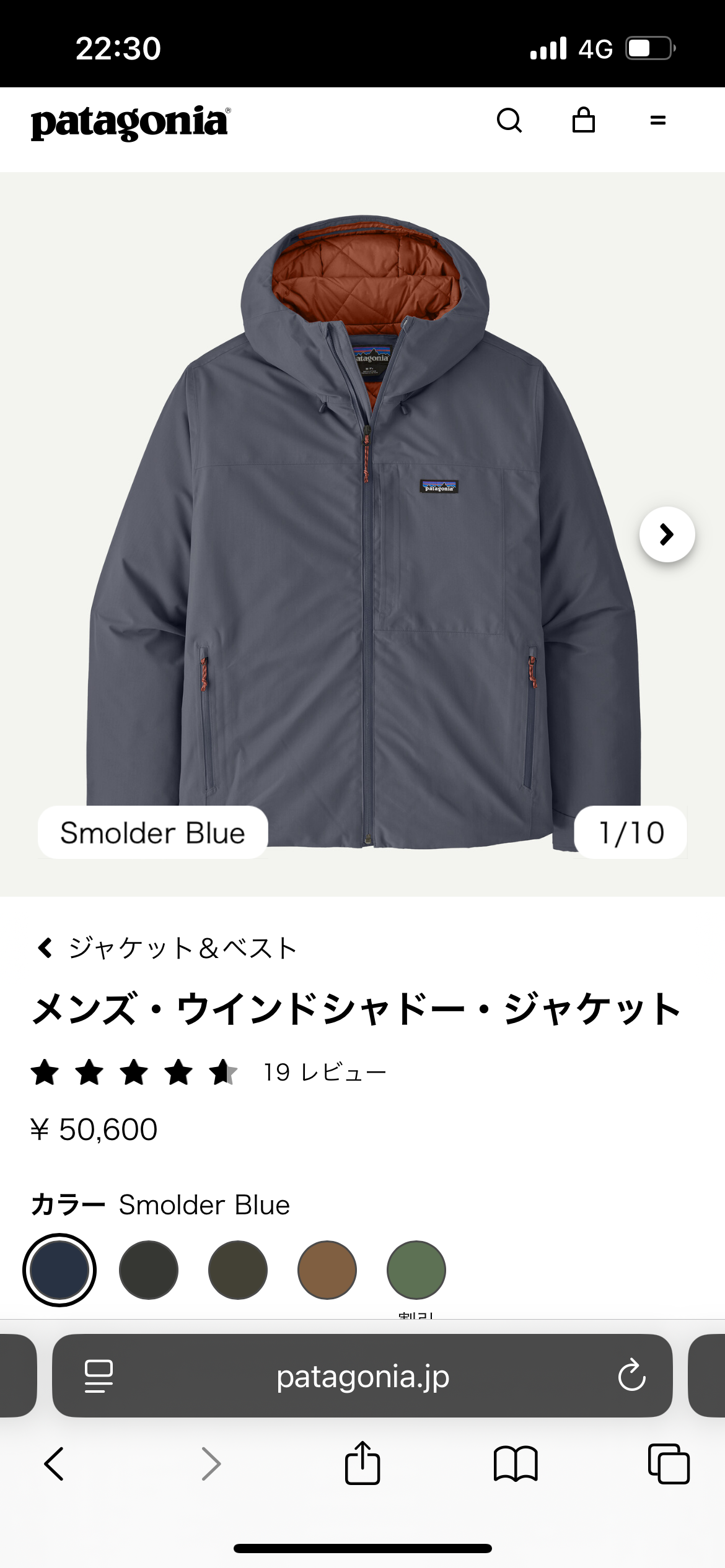Share this page
This screenshot has height=1568, width=725.
point(362,1464)
